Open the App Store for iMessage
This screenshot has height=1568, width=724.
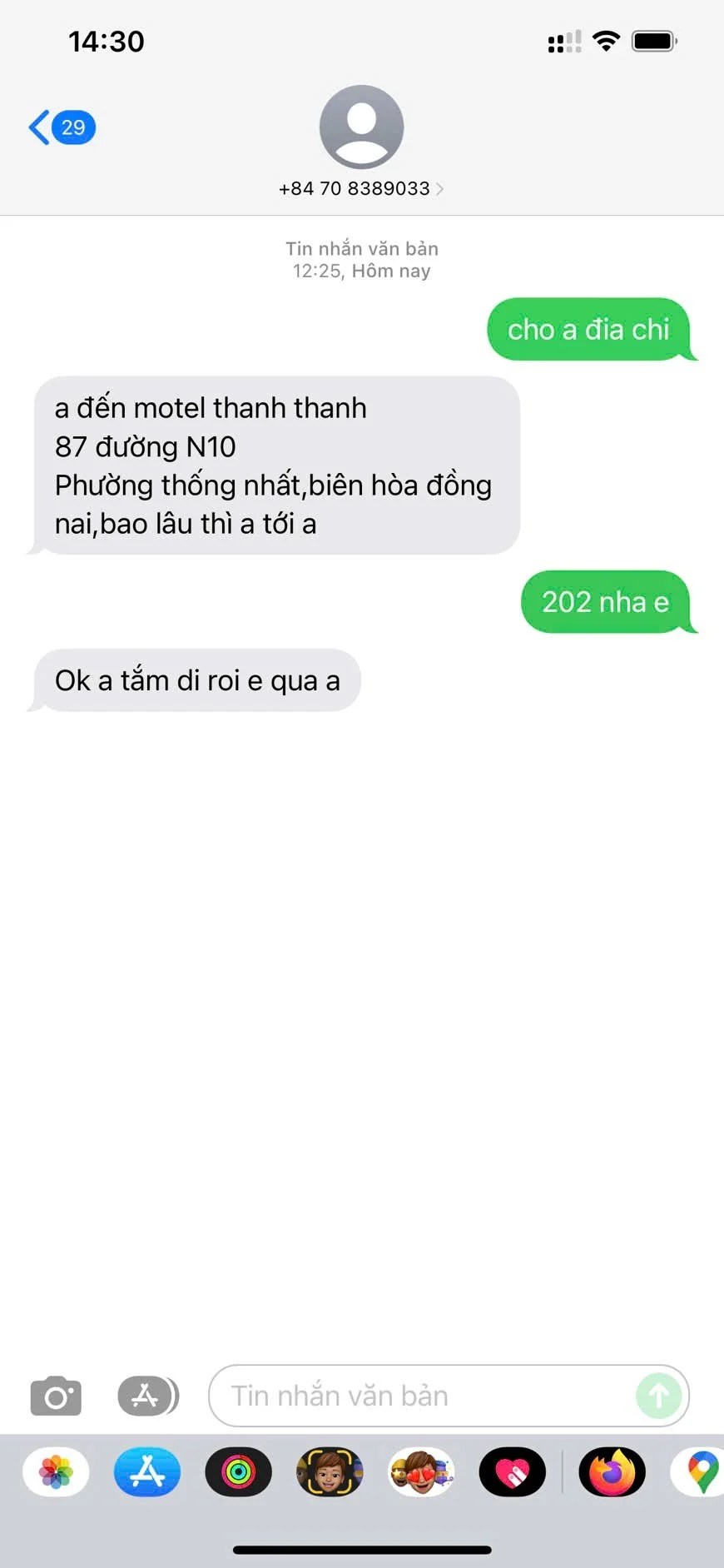click(x=147, y=1472)
